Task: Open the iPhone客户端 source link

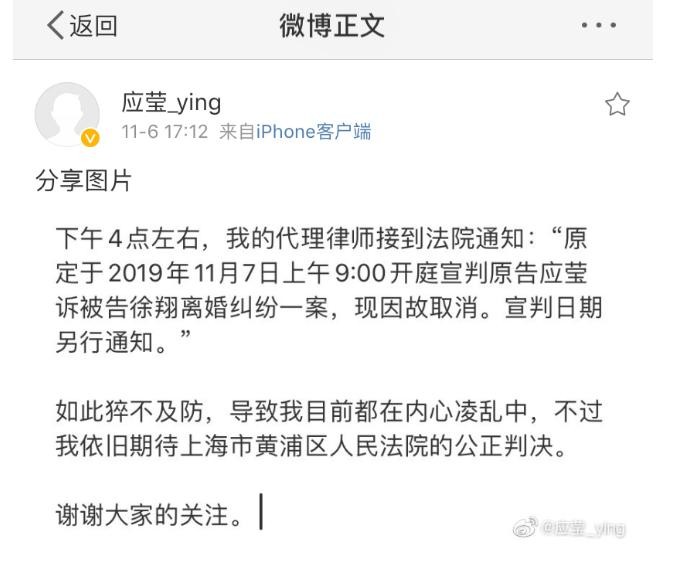Action: pyautogui.click(x=313, y=131)
